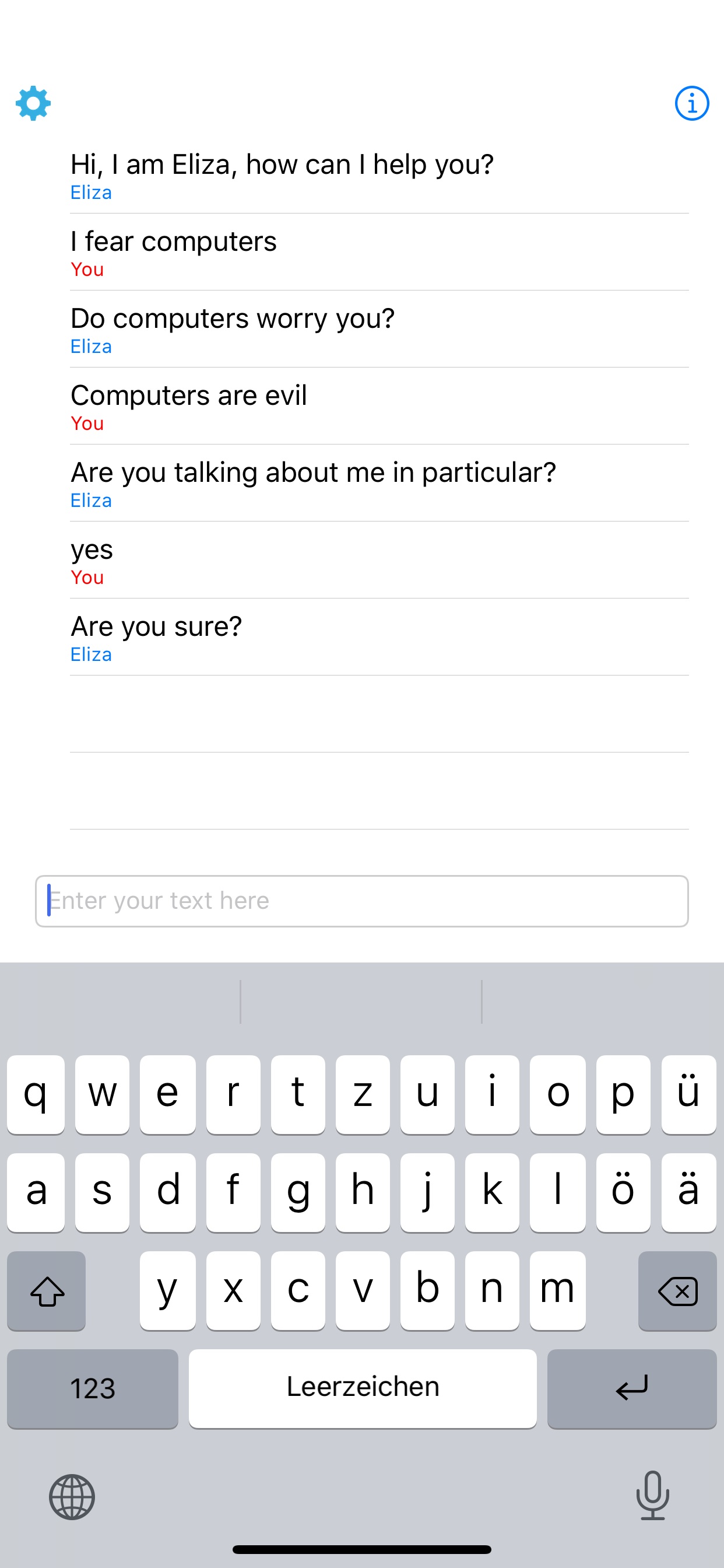The height and width of the screenshot is (1568, 724).
Task: Start dictation with the microphone icon
Action: click(x=652, y=1496)
